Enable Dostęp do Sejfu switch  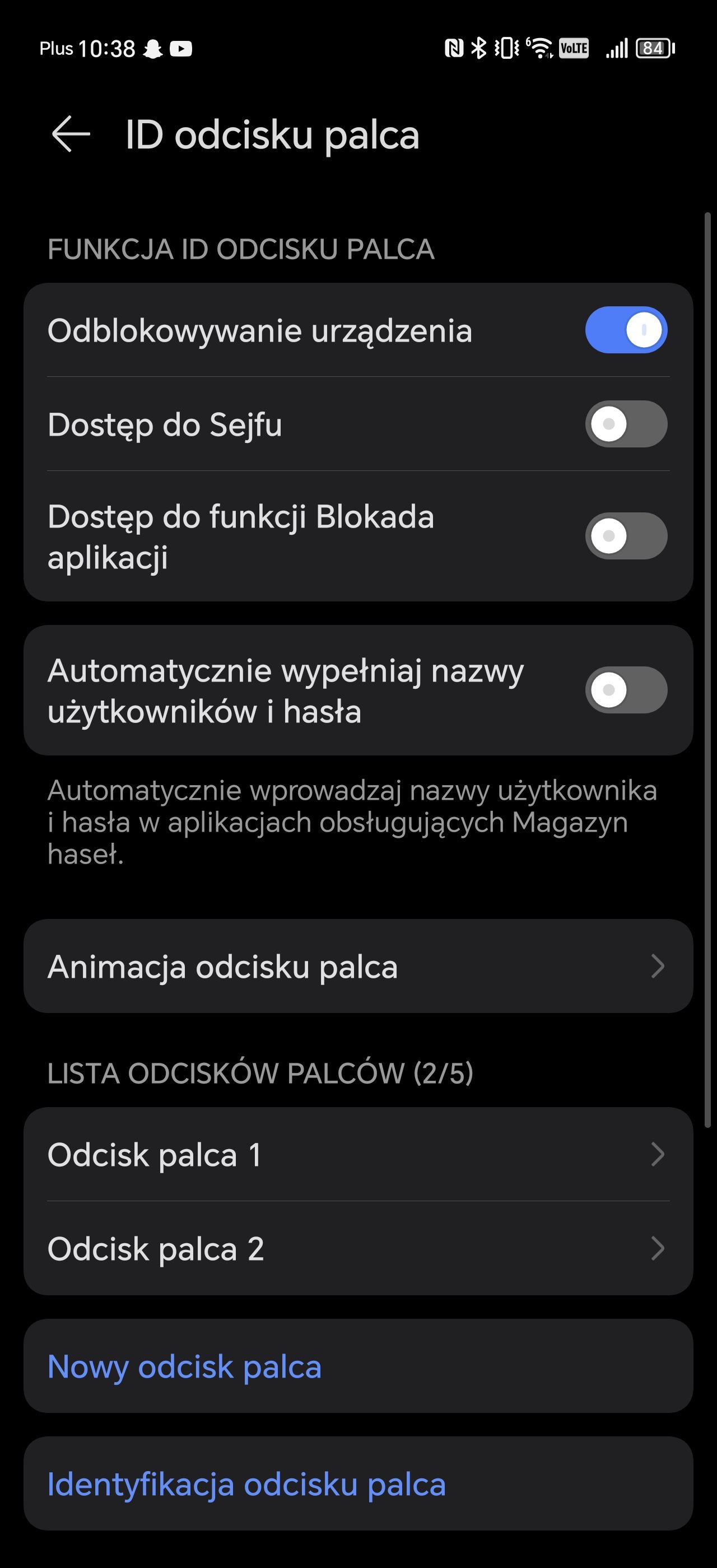(x=626, y=424)
